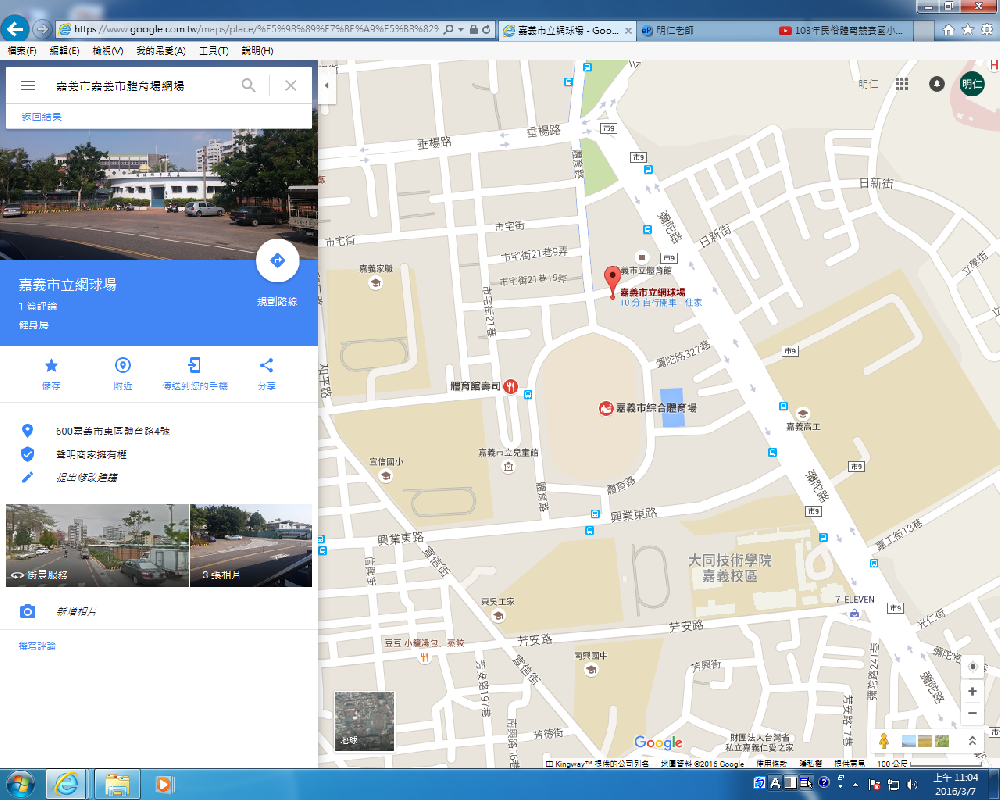Clear the search with the X button
1000x800 pixels.
[291, 86]
